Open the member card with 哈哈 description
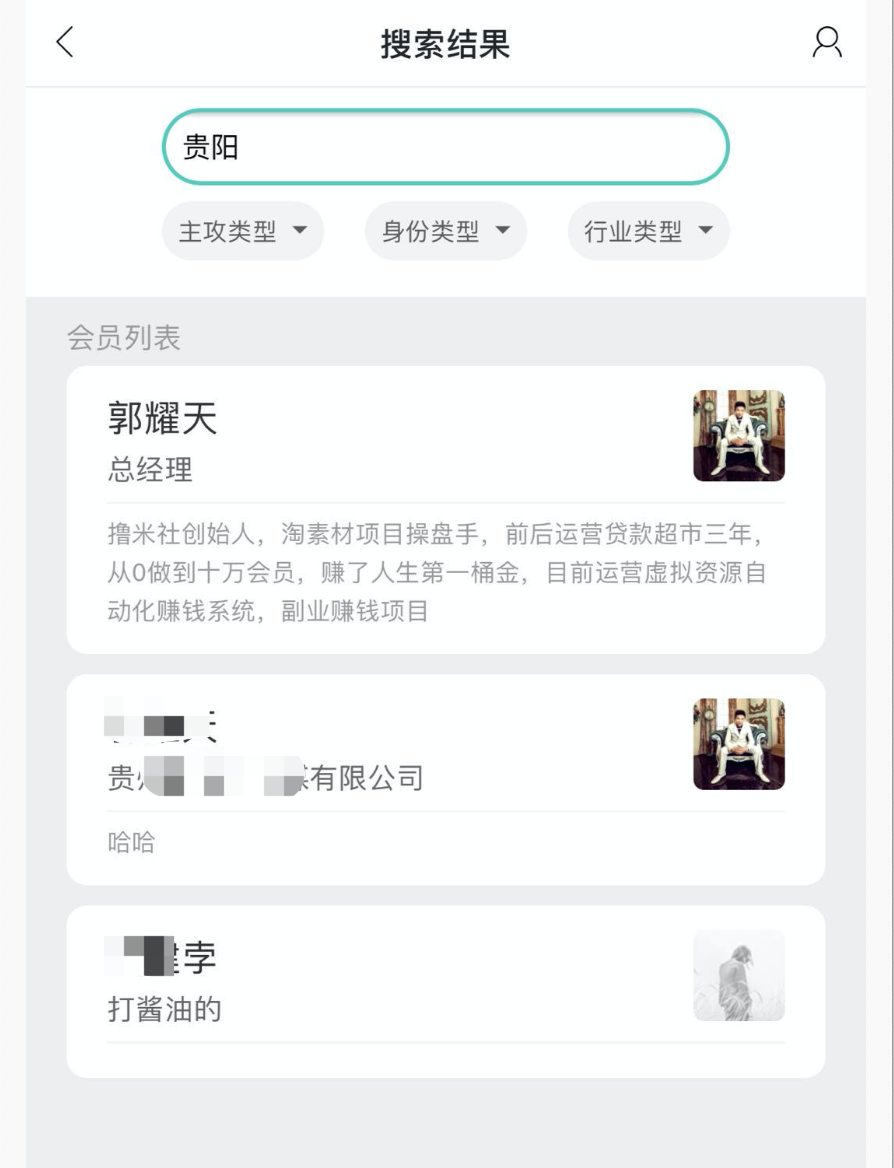This screenshot has height=1168, width=894. [x=445, y=780]
